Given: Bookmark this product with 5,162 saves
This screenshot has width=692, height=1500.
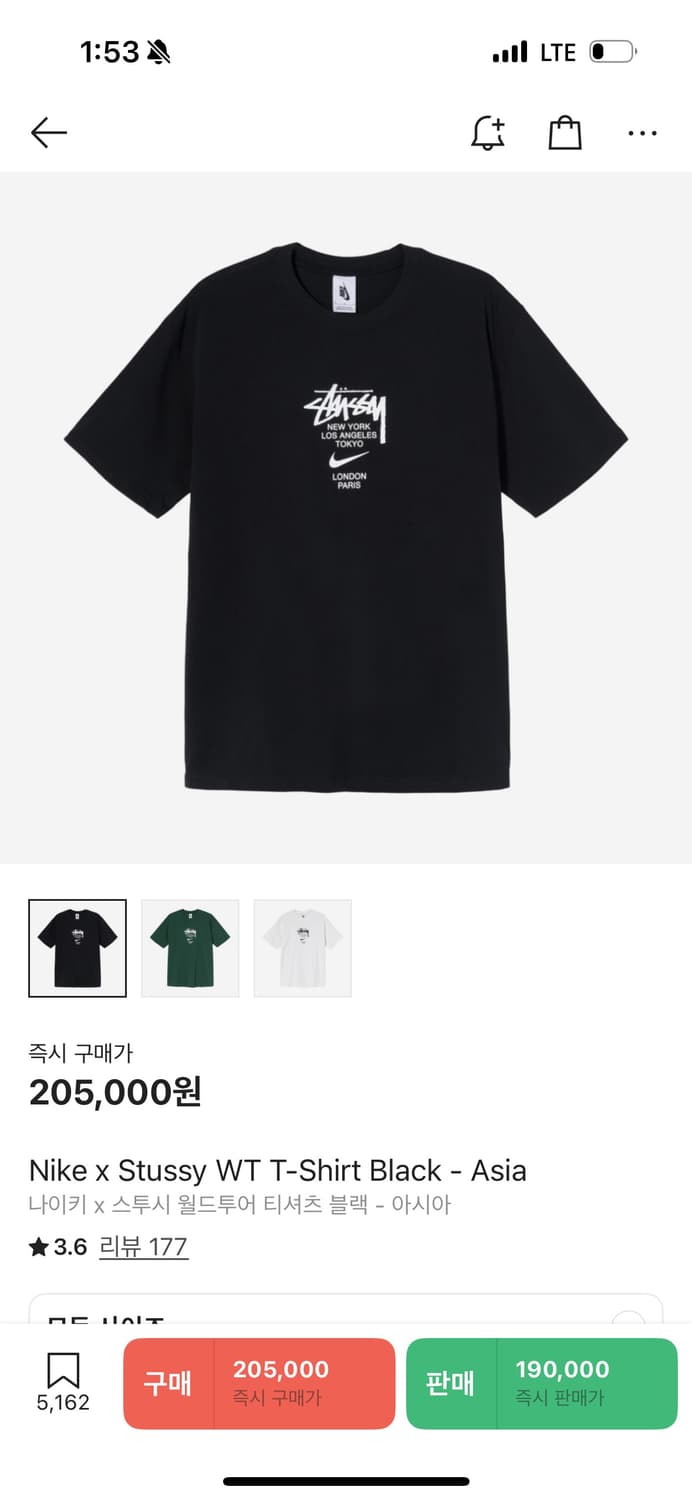Looking at the screenshot, I should tap(63, 1383).
